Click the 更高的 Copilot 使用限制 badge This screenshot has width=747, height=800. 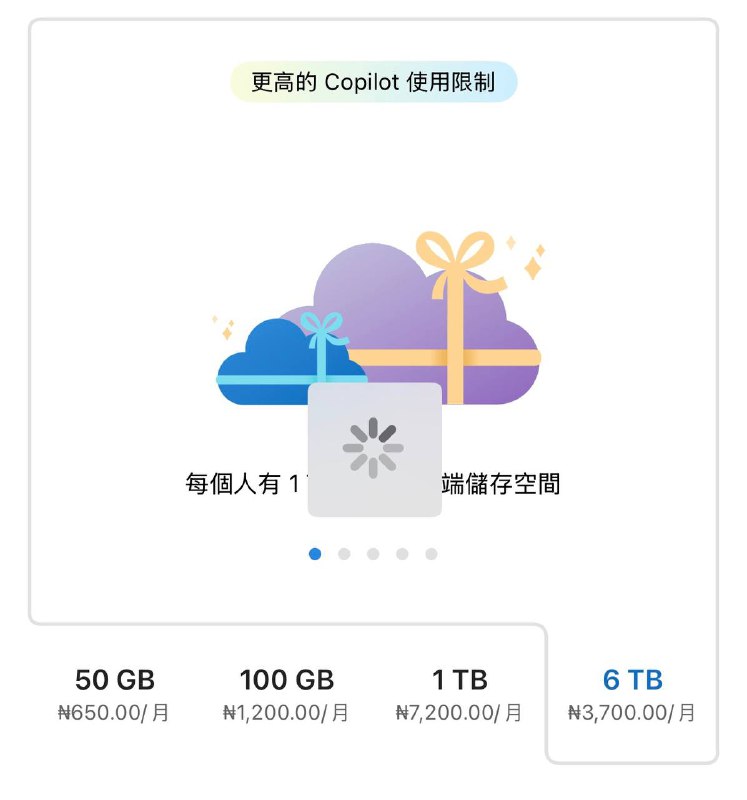point(373,84)
